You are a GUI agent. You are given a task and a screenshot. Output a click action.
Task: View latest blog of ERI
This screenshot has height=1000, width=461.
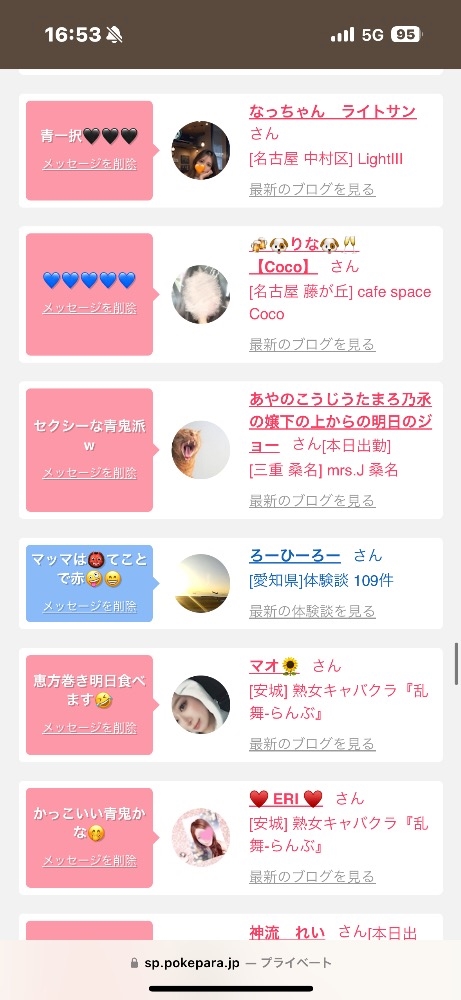[x=312, y=876]
